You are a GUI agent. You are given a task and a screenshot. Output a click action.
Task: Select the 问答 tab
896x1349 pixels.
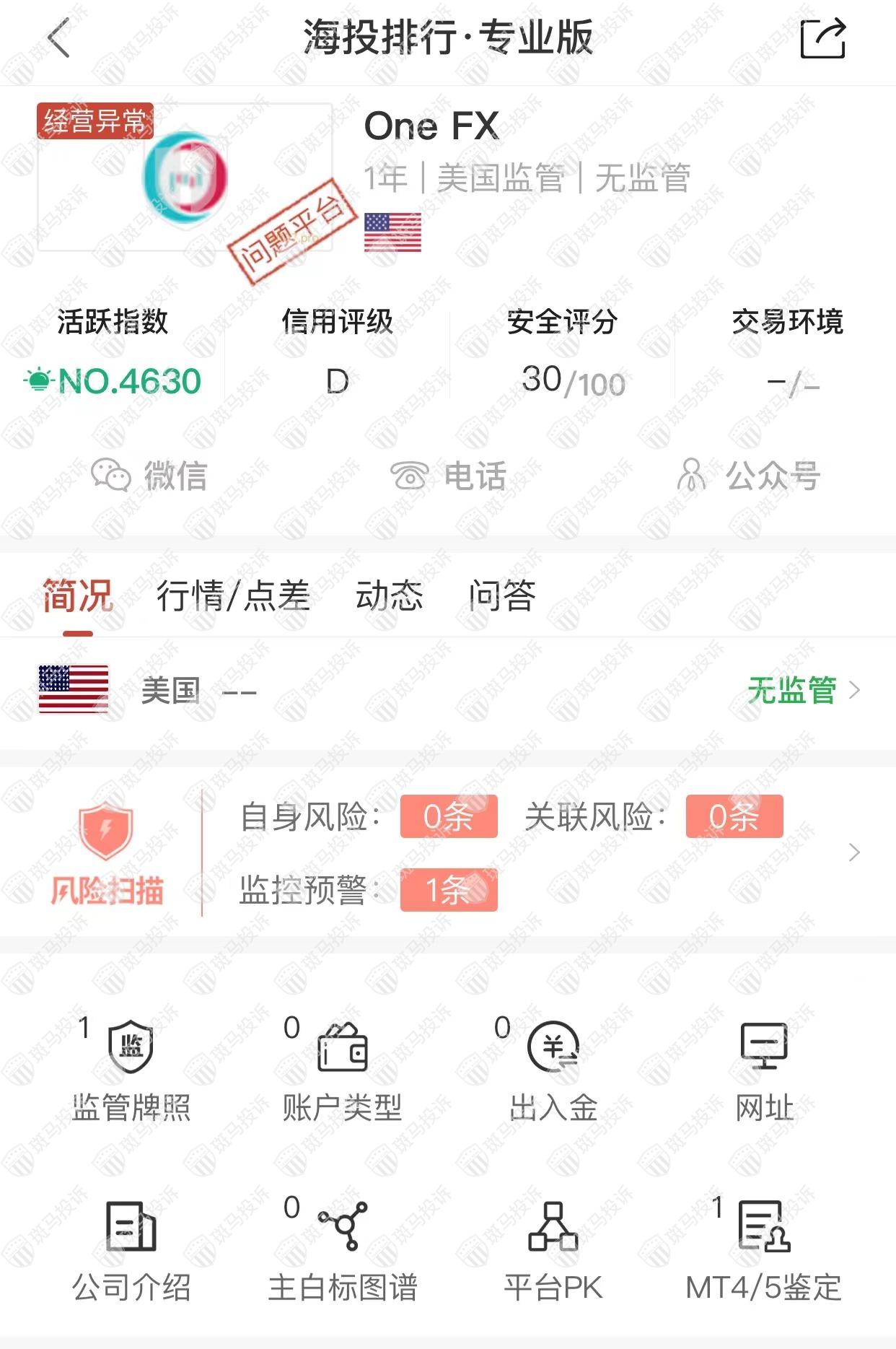(x=502, y=596)
